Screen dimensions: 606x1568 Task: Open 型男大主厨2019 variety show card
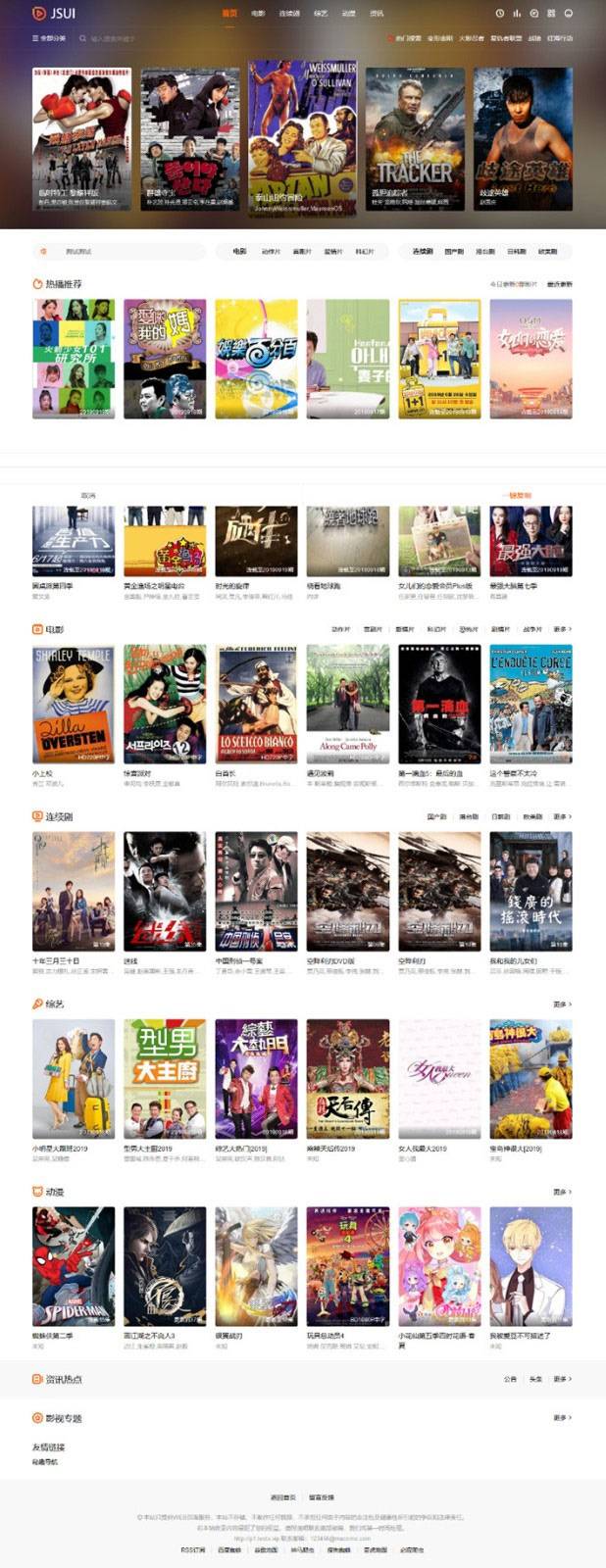[165, 1078]
